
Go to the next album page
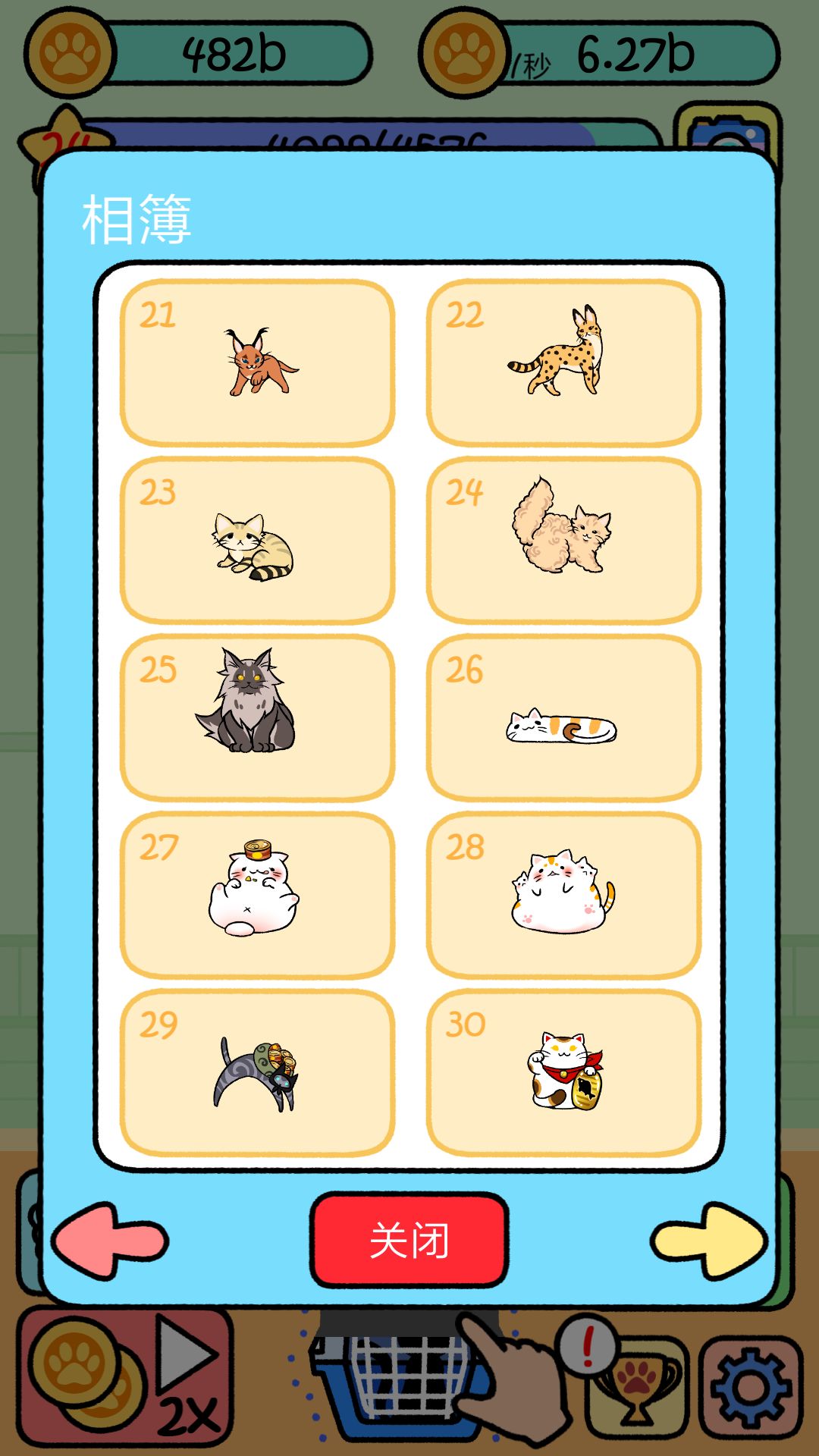point(709,1241)
